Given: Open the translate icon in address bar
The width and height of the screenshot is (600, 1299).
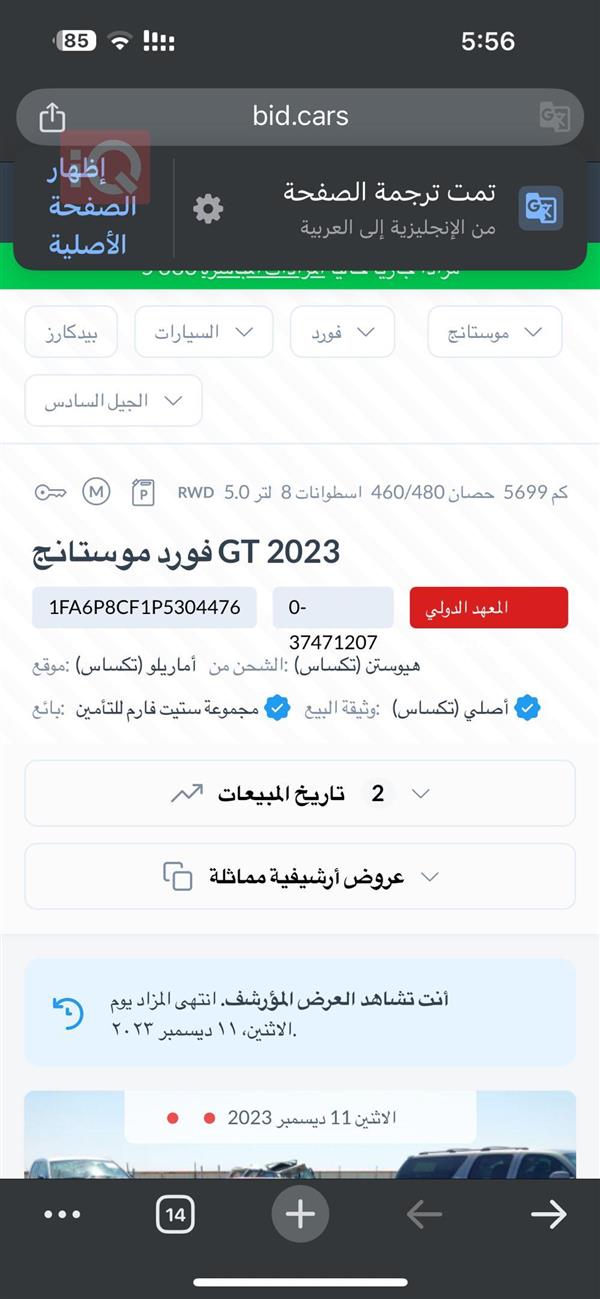Looking at the screenshot, I should [x=553, y=117].
